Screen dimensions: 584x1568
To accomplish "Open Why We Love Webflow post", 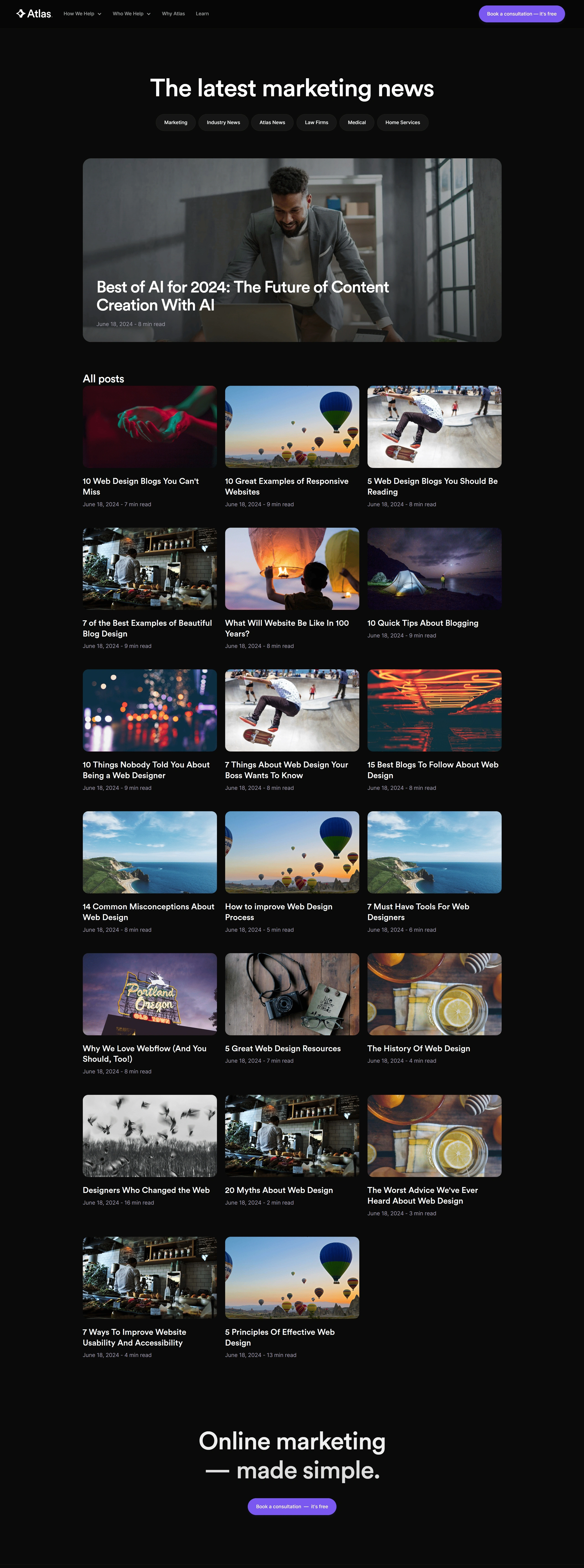I will point(144,1053).
